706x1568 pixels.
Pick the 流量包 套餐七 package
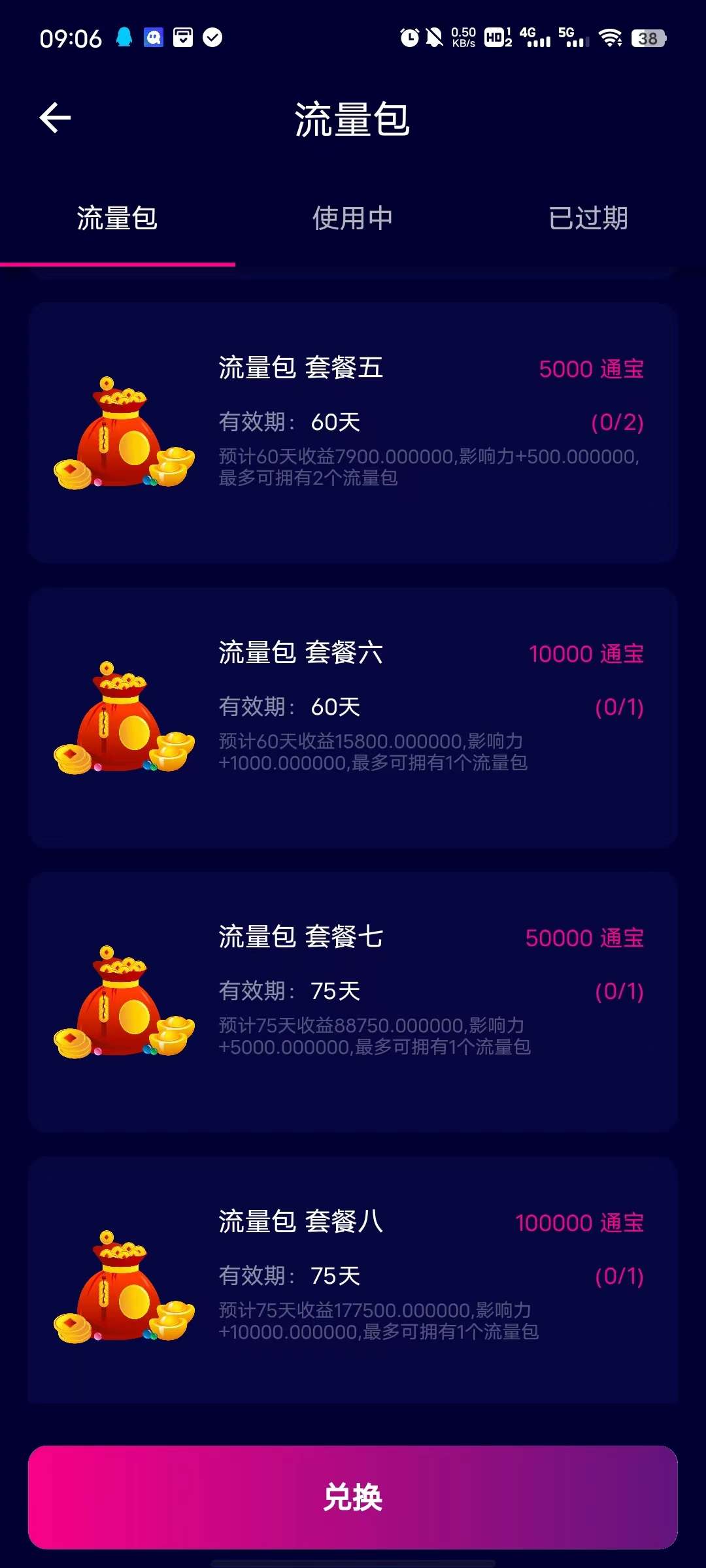(352, 1002)
